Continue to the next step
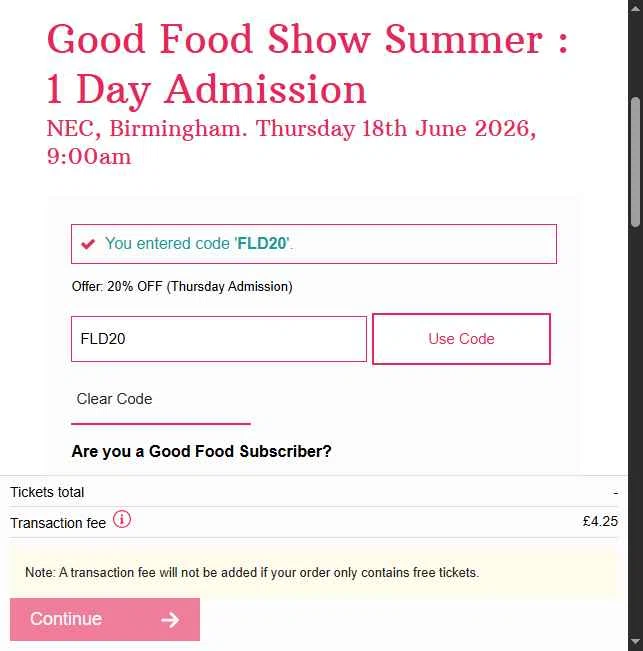 (105, 619)
